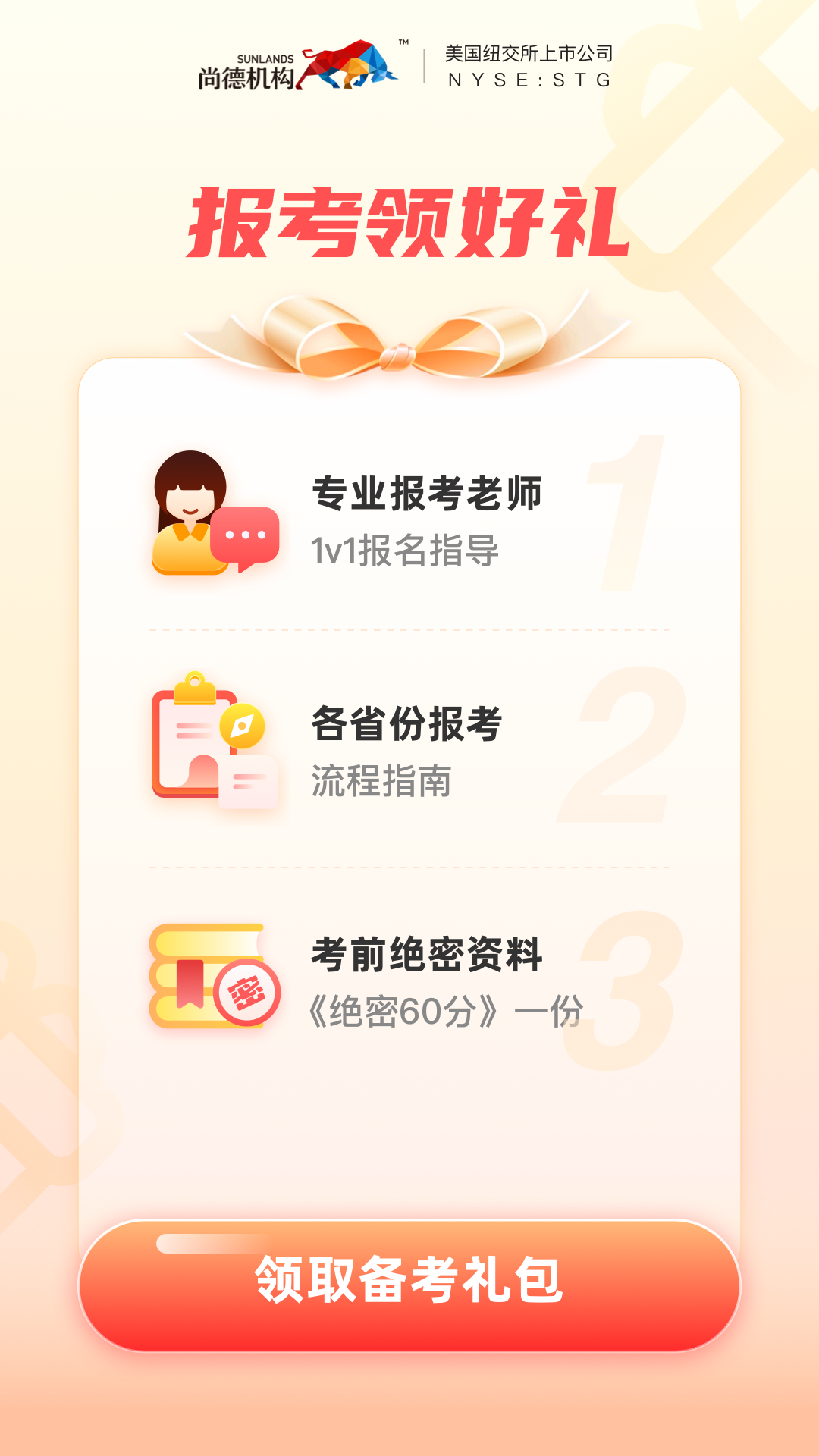Select the NYSE:STG ticker label
Viewport: 819px width, 1456px height.
528,80
